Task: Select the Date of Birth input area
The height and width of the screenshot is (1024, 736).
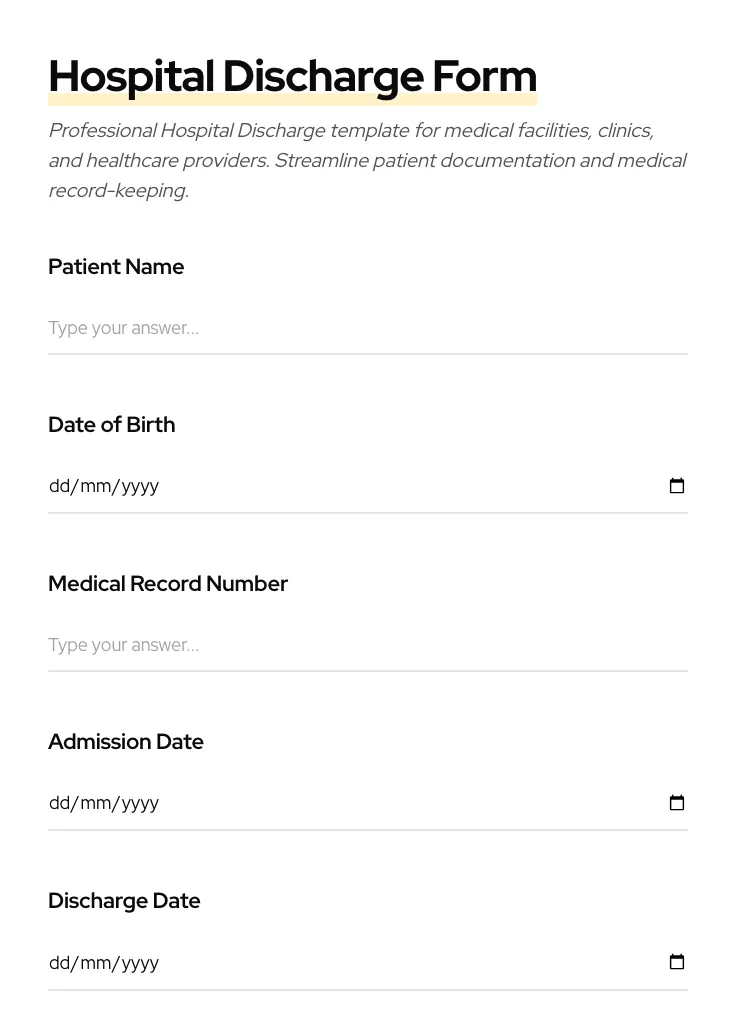Action: 300,486
